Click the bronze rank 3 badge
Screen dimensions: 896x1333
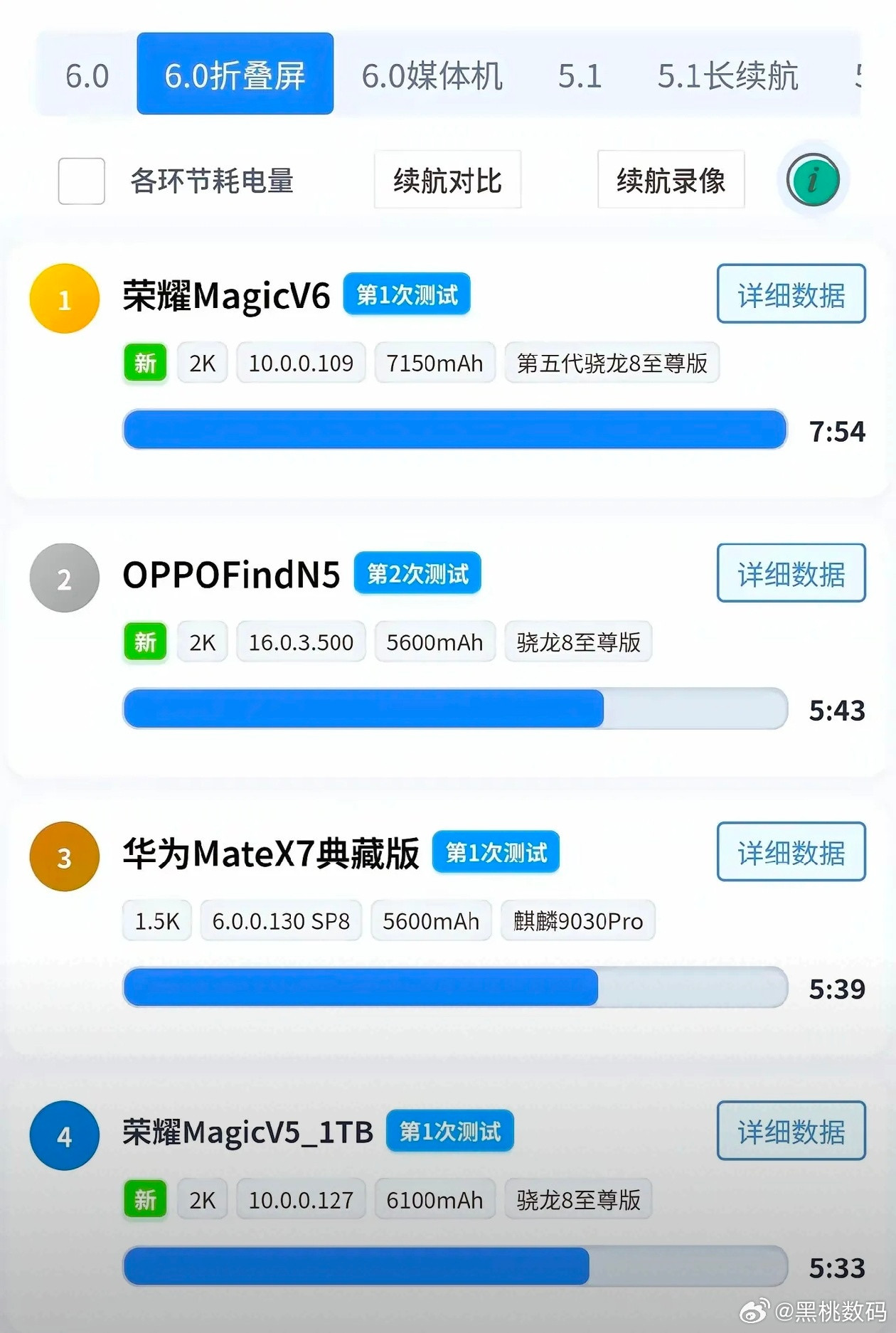point(63,856)
